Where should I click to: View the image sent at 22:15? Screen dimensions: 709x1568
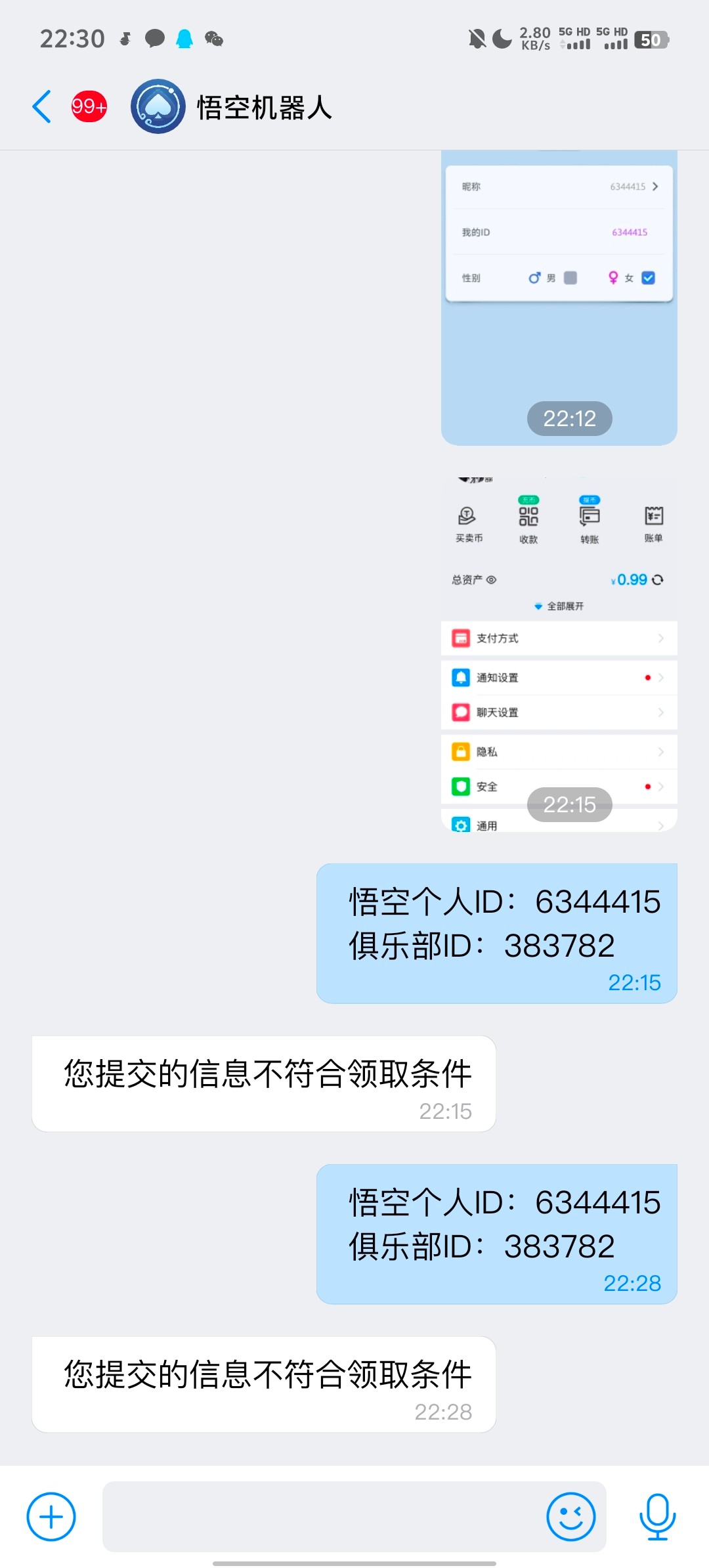coord(559,653)
